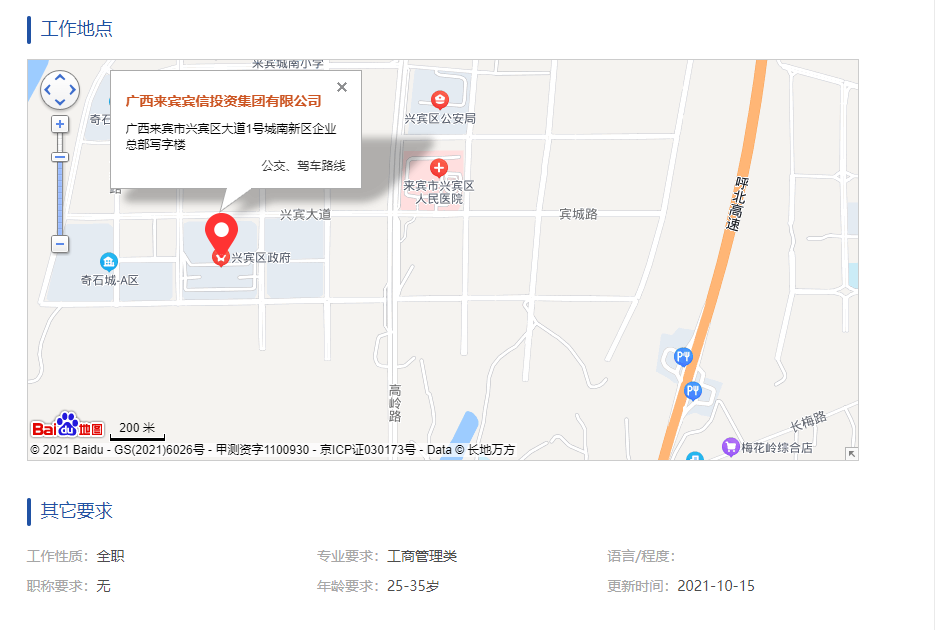Zoom out the map with minus button

coord(60,244)
